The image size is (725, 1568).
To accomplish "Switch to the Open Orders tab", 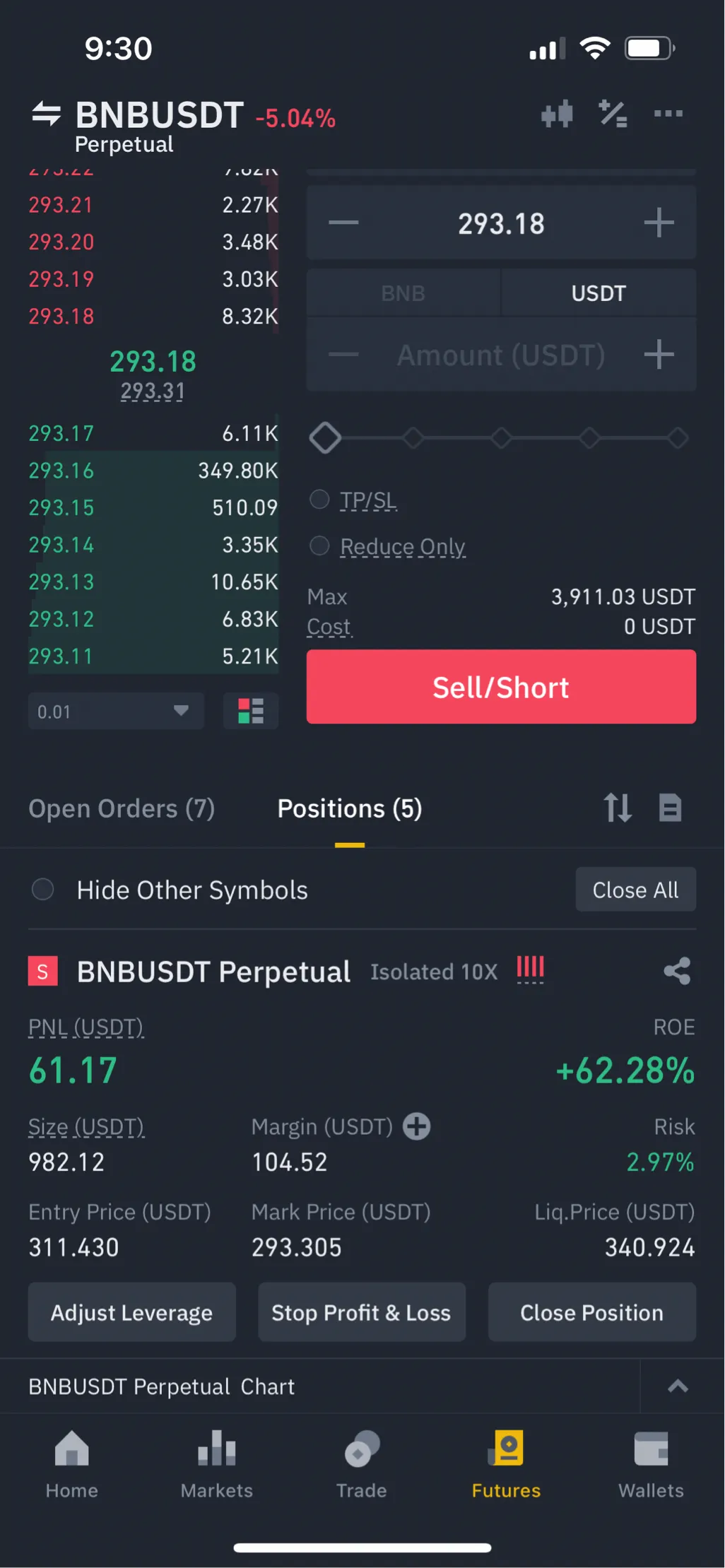I will [122, 808].
